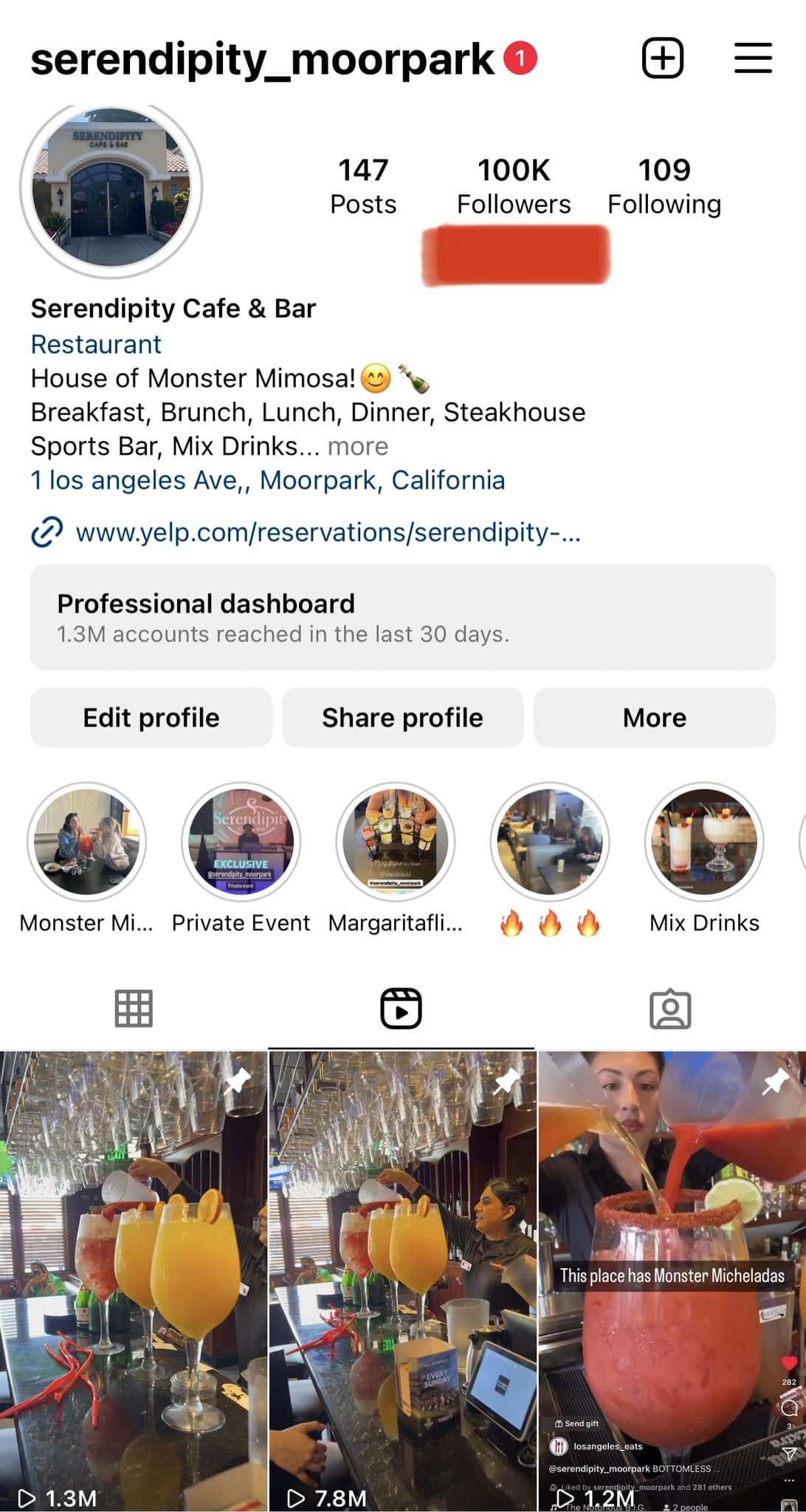806x1512 pixels.
Task: Open the Monster Mi... story highlight
Action: pyautogui.click(x=86, y=842)
